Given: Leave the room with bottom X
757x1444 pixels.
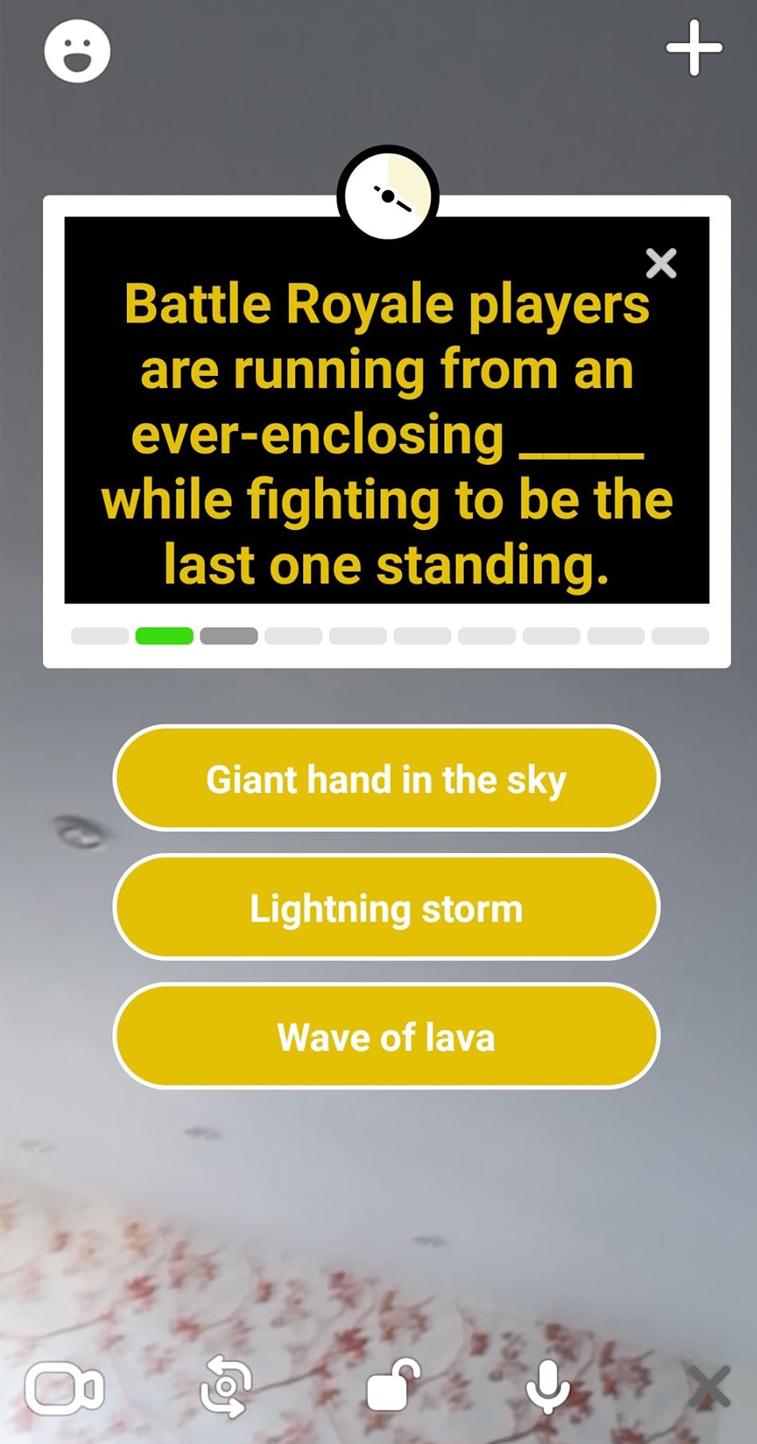Looking at the screenshot, I should [x=710, y=1387].
